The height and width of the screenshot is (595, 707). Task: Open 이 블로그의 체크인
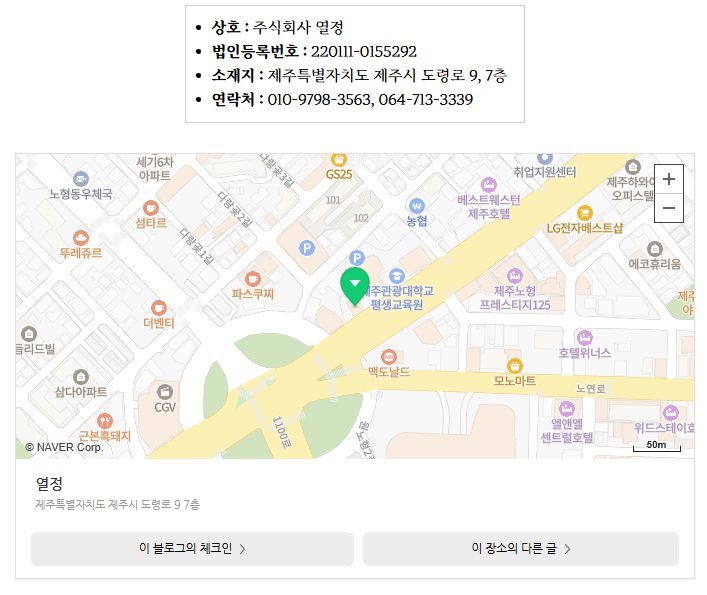click(x=192, y=549)
